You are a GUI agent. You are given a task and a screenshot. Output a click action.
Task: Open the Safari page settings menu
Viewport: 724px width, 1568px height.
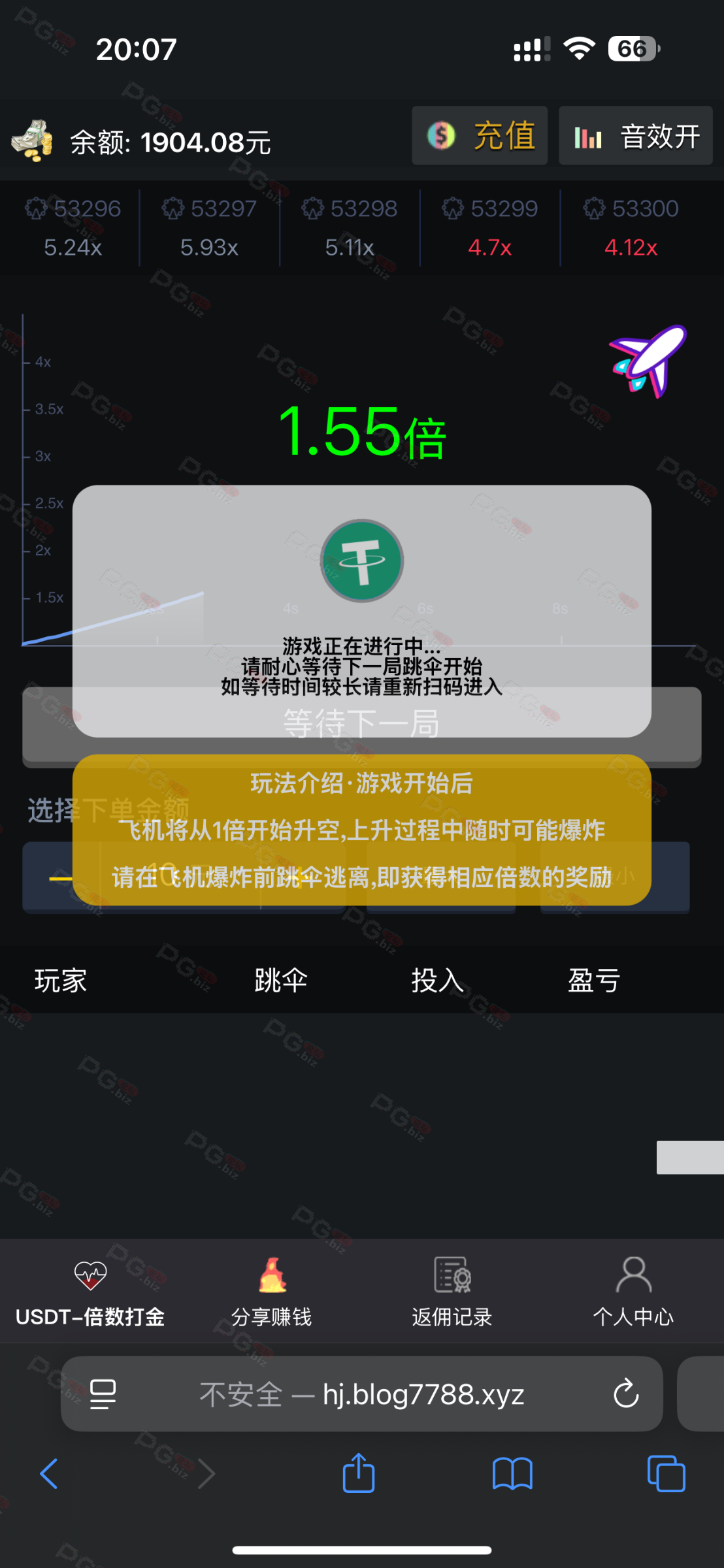click(x=103, y=1394)
